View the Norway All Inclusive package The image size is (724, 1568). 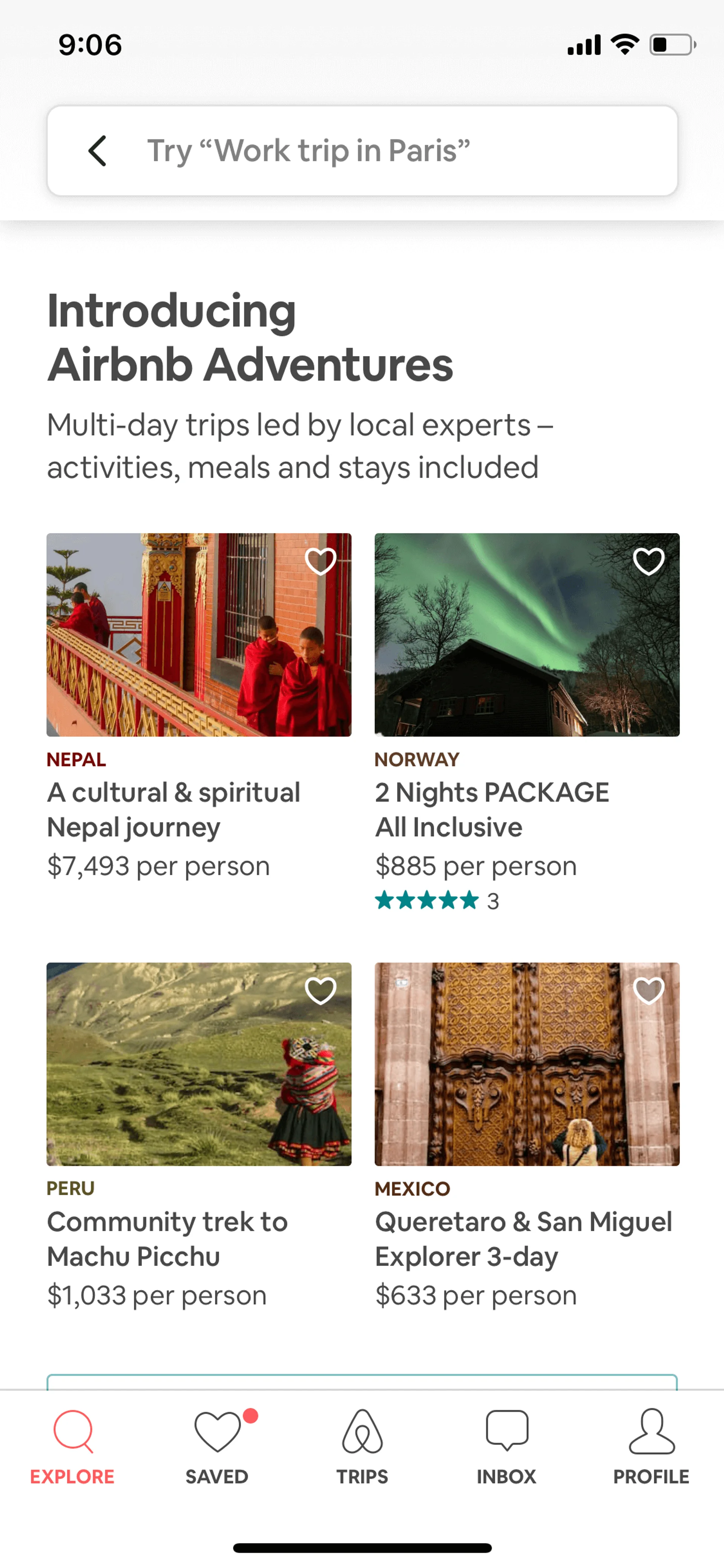point(527,635)
